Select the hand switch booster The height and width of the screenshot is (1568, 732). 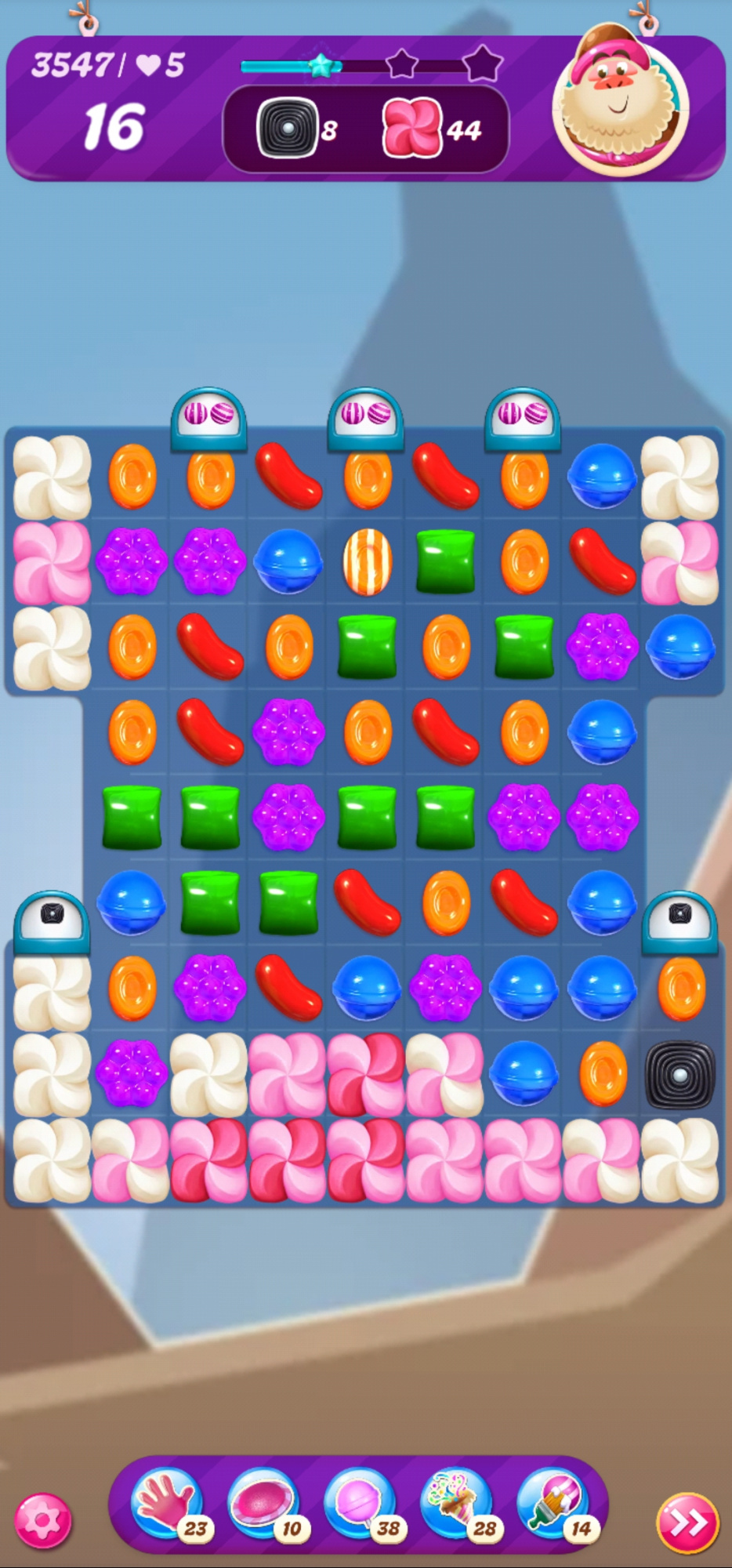pyautogui.click(x=167, y=1503)
